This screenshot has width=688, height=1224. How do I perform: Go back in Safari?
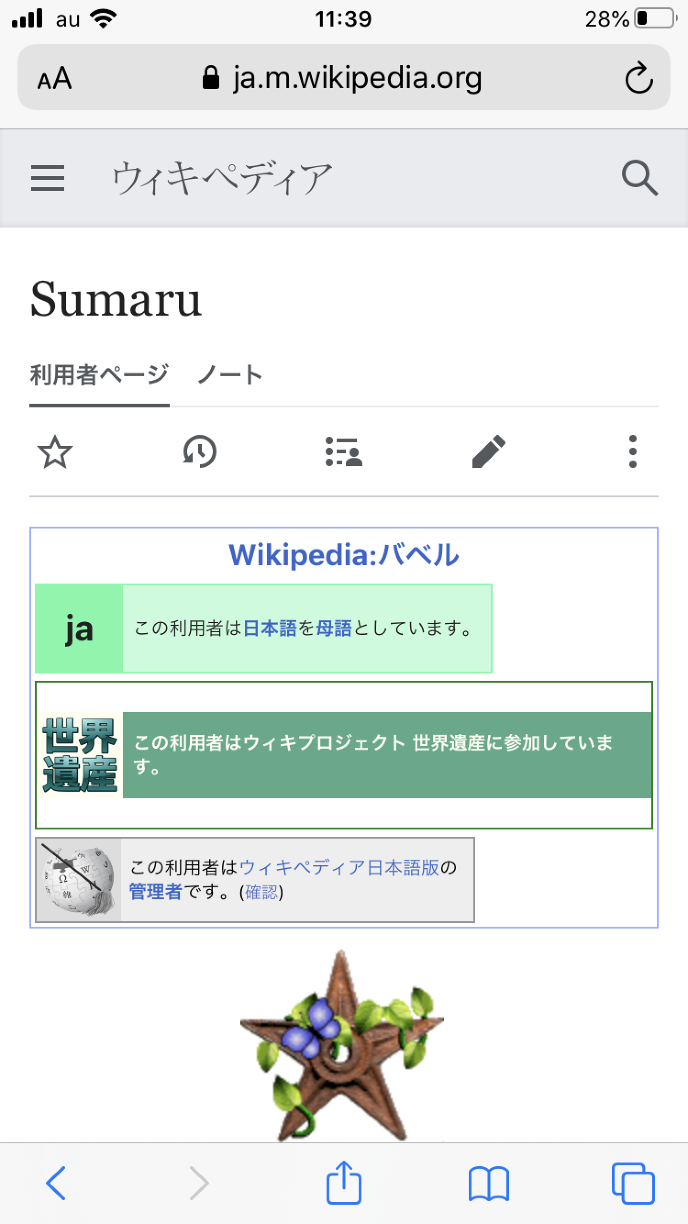pos(57,1184)
